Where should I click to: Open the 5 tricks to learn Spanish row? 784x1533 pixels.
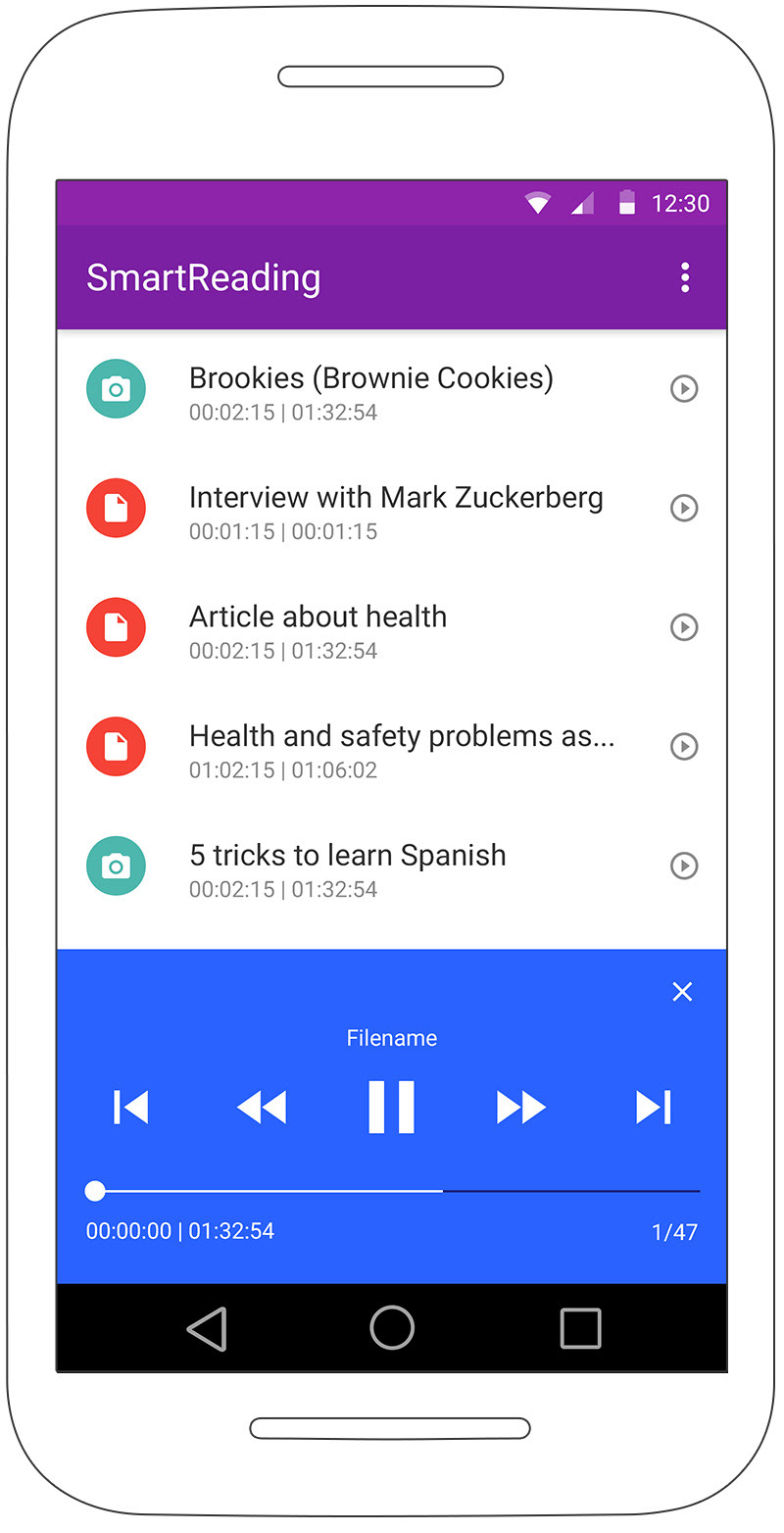[x=392, y=866]
